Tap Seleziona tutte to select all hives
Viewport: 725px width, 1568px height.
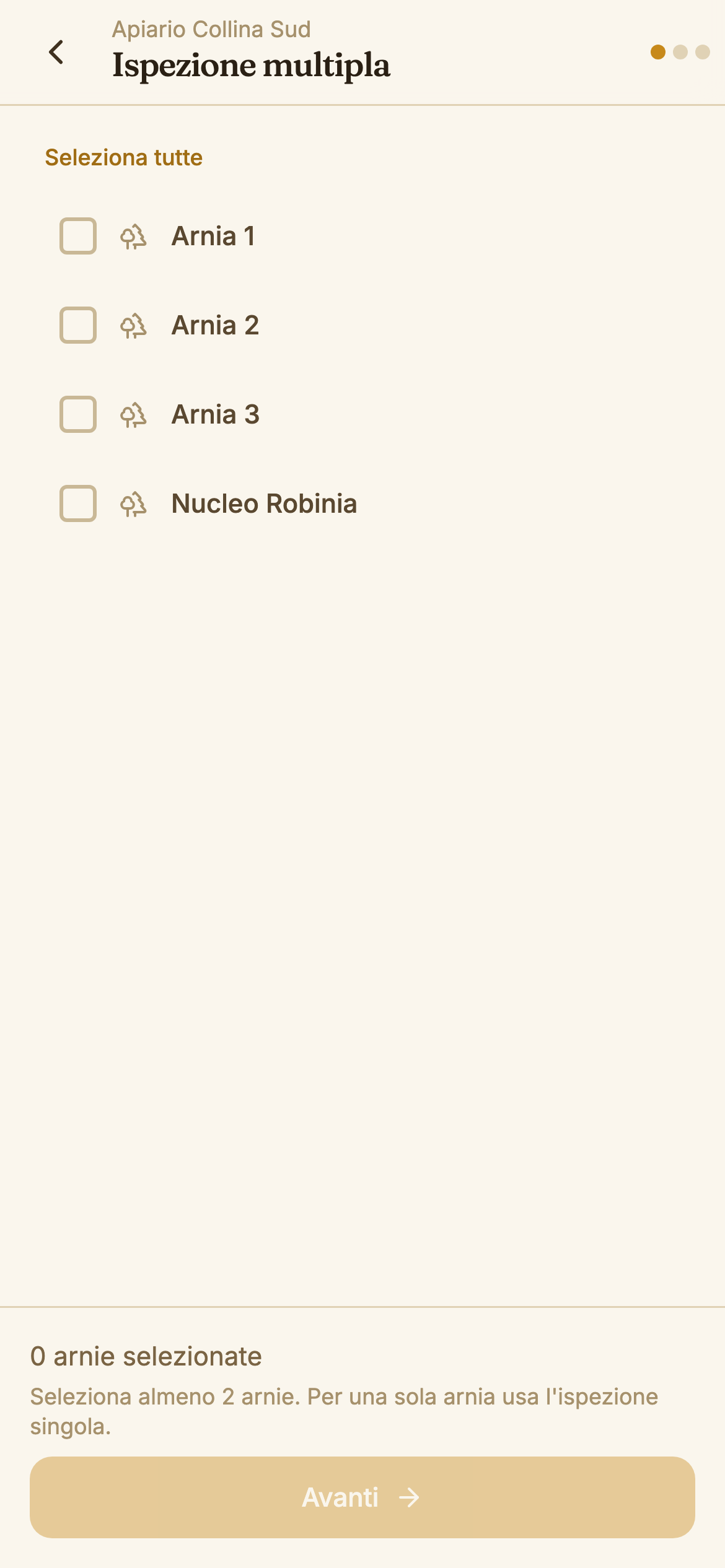(123, 157)
